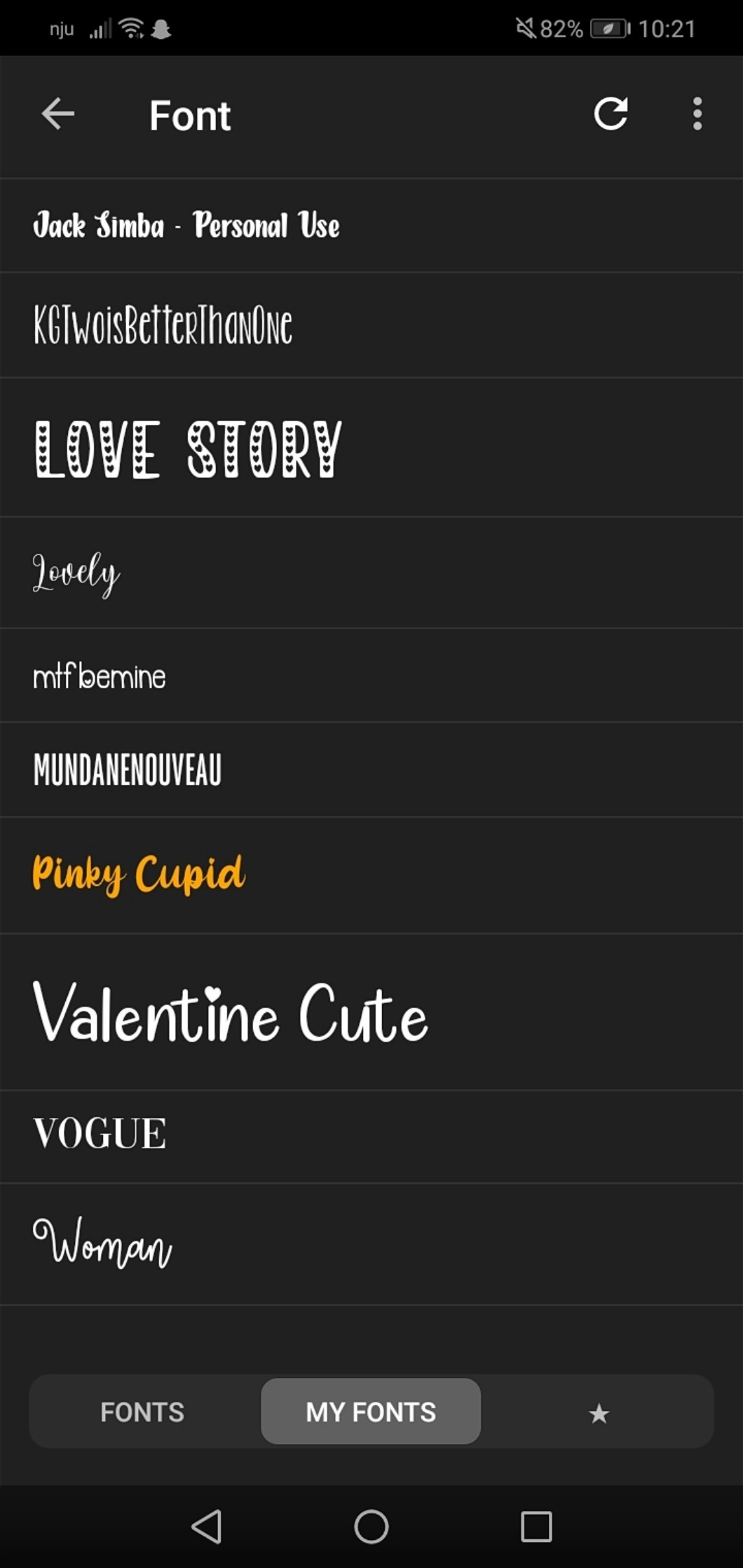743x1568 pixels.
Task: Open the overflow menu
Action: point(697,114)
